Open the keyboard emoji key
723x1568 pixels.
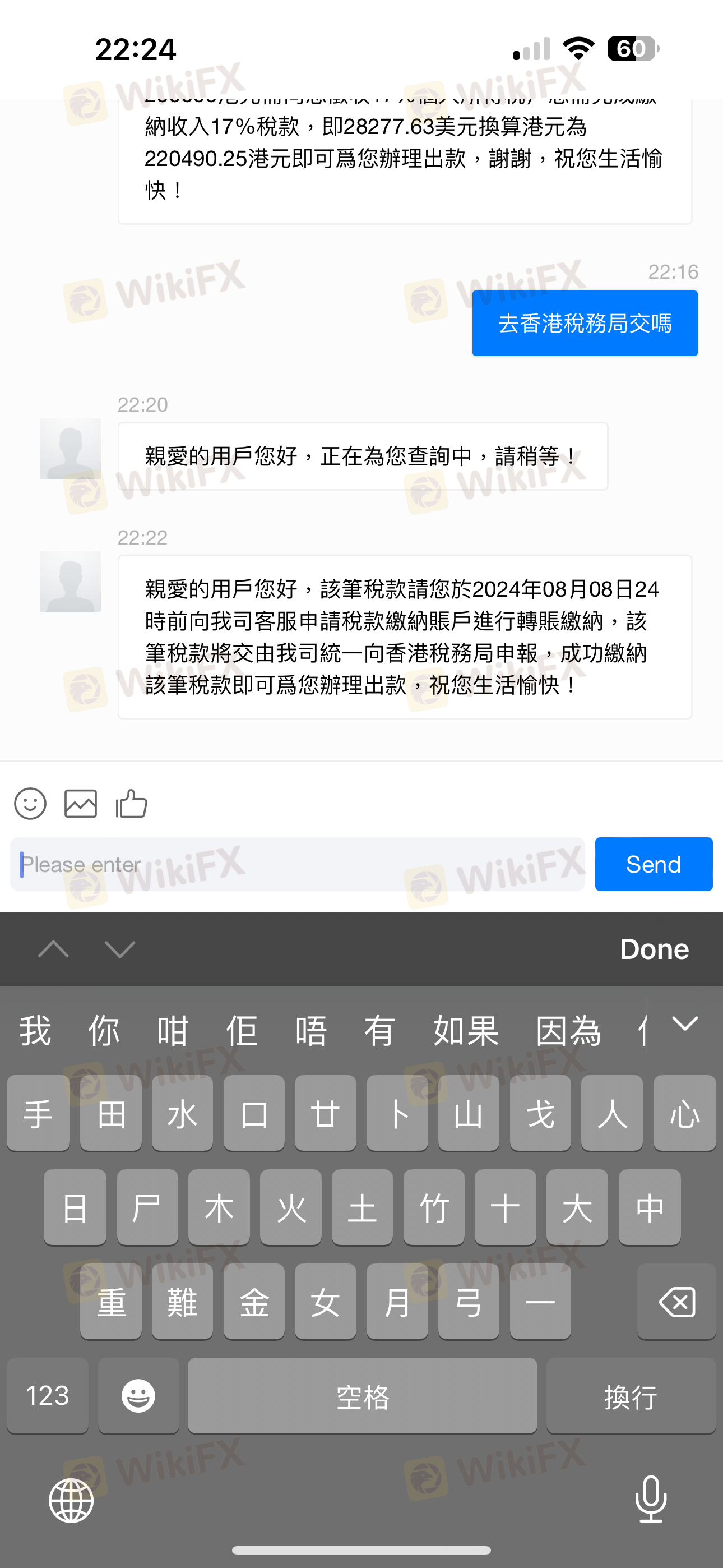(138, 1395)
